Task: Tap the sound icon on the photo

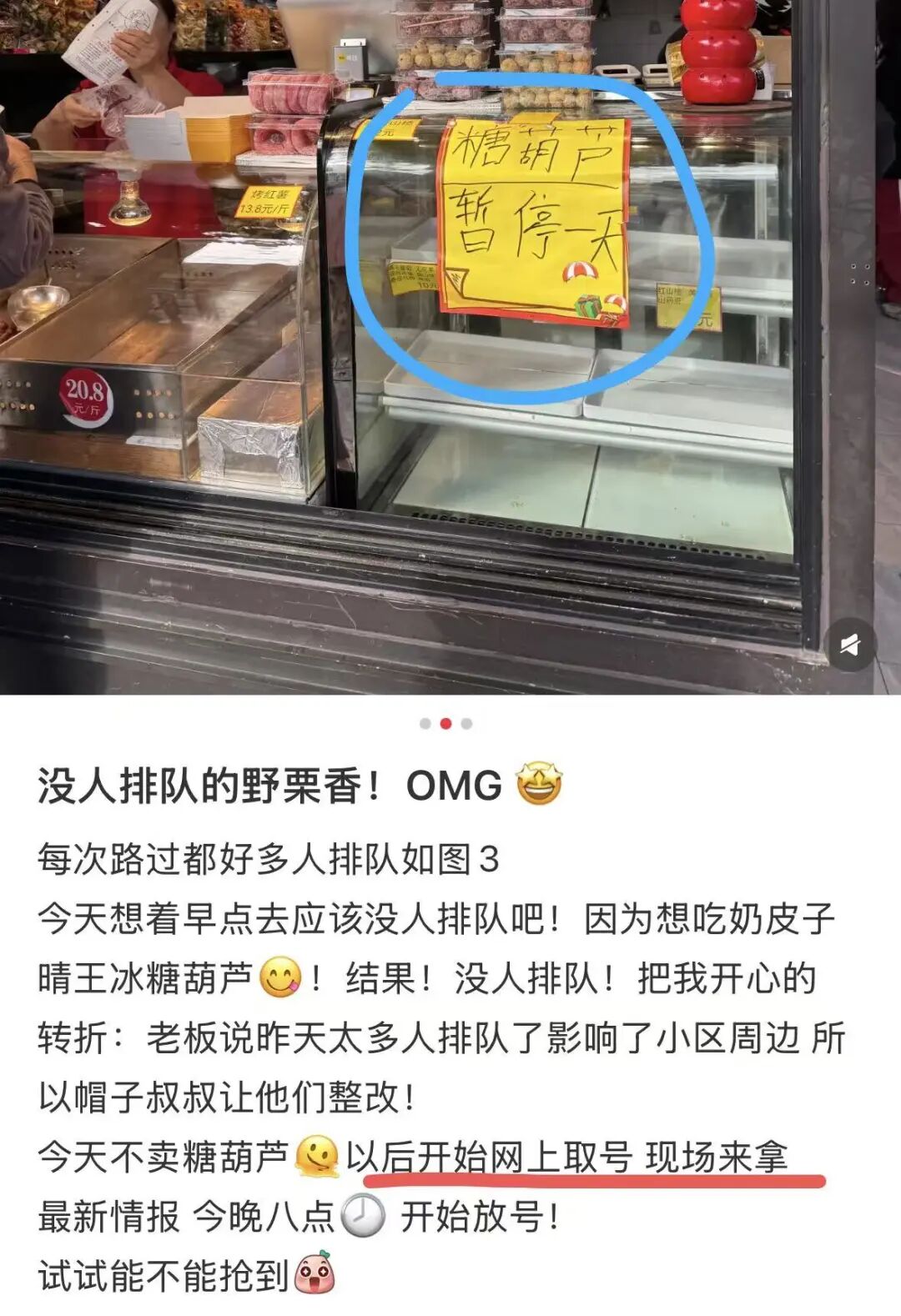Action: click(x=850, y=645)
